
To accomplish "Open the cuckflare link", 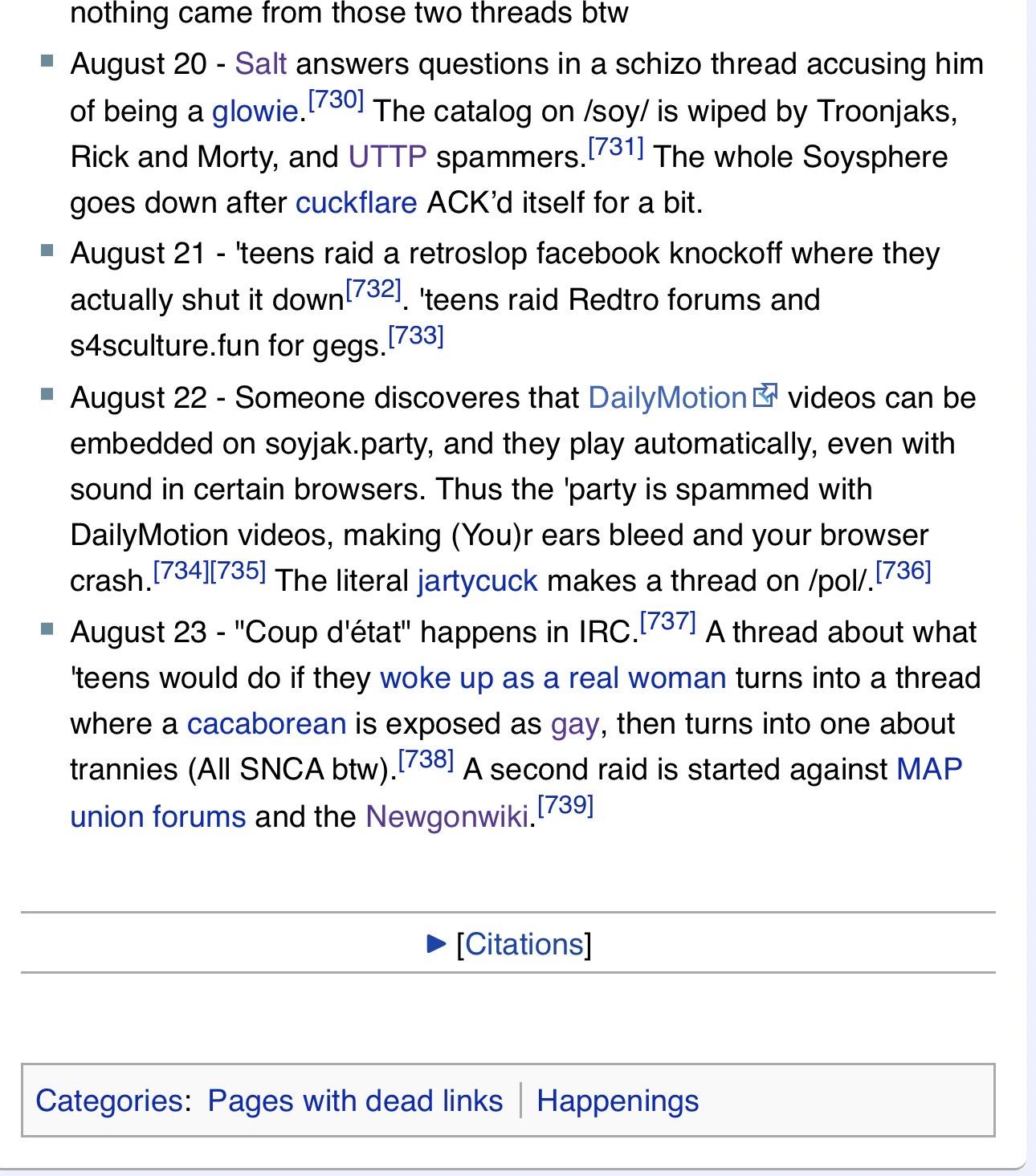I will coord(357,202).
